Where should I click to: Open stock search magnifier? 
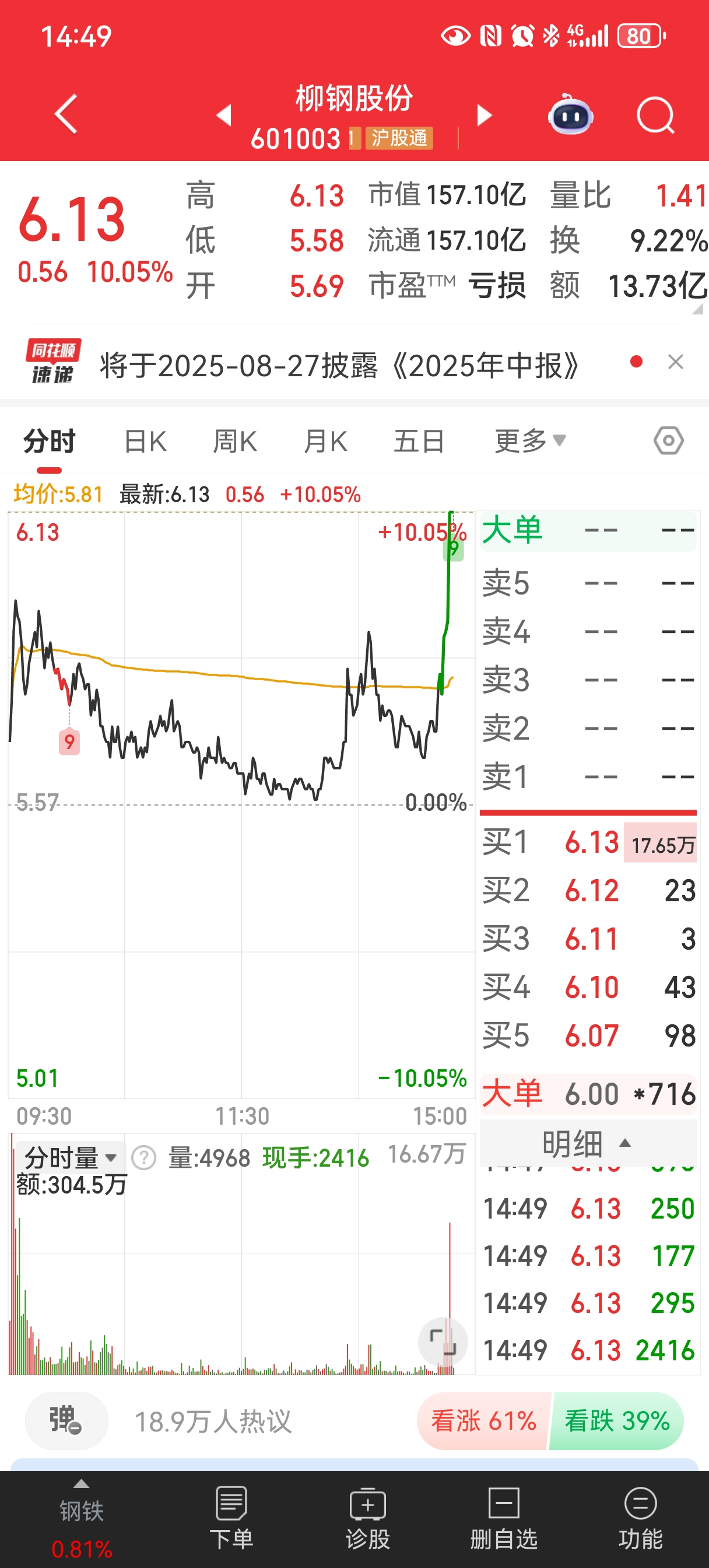click(x=655, y=115)
